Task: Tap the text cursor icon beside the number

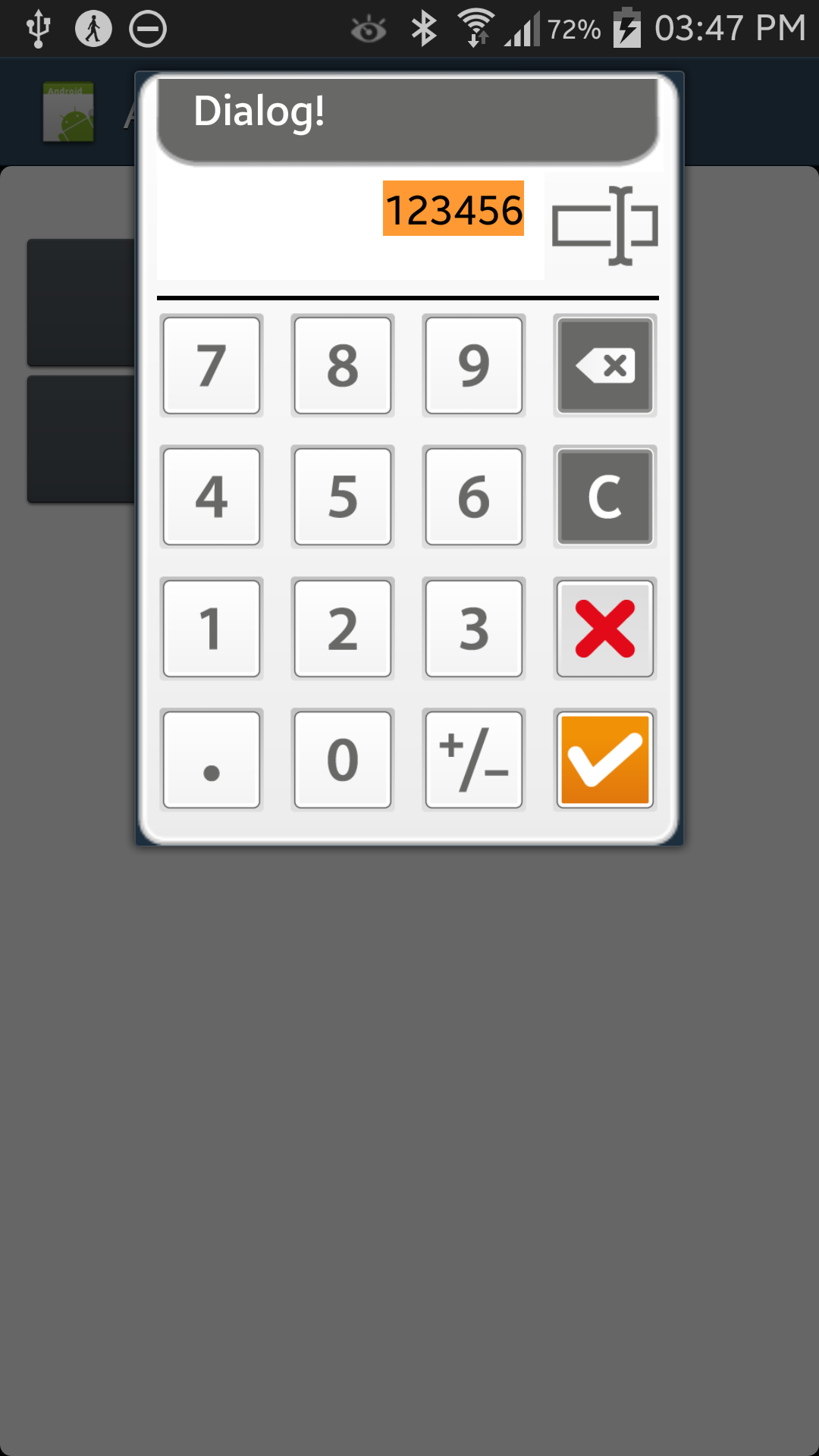Action: [604, 226]
